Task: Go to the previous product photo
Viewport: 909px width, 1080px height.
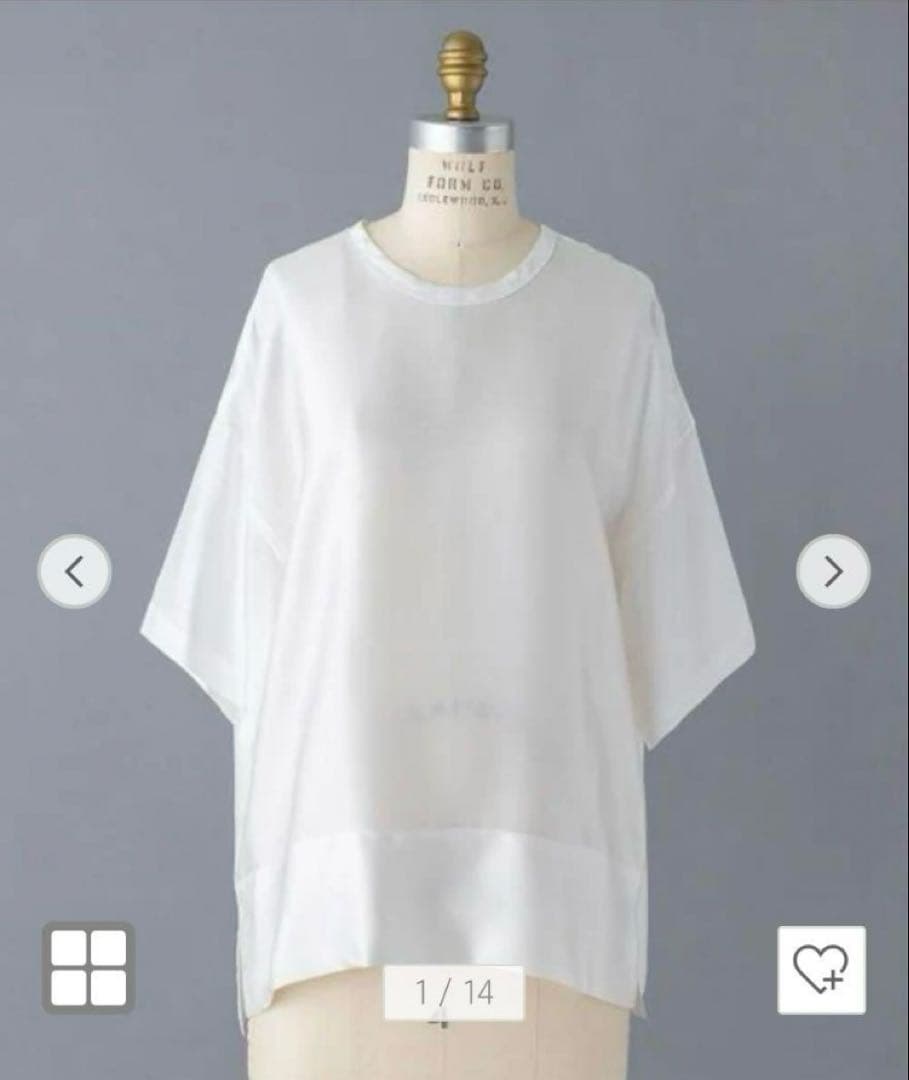Action: pyautogui.click(x=74, y=571)
